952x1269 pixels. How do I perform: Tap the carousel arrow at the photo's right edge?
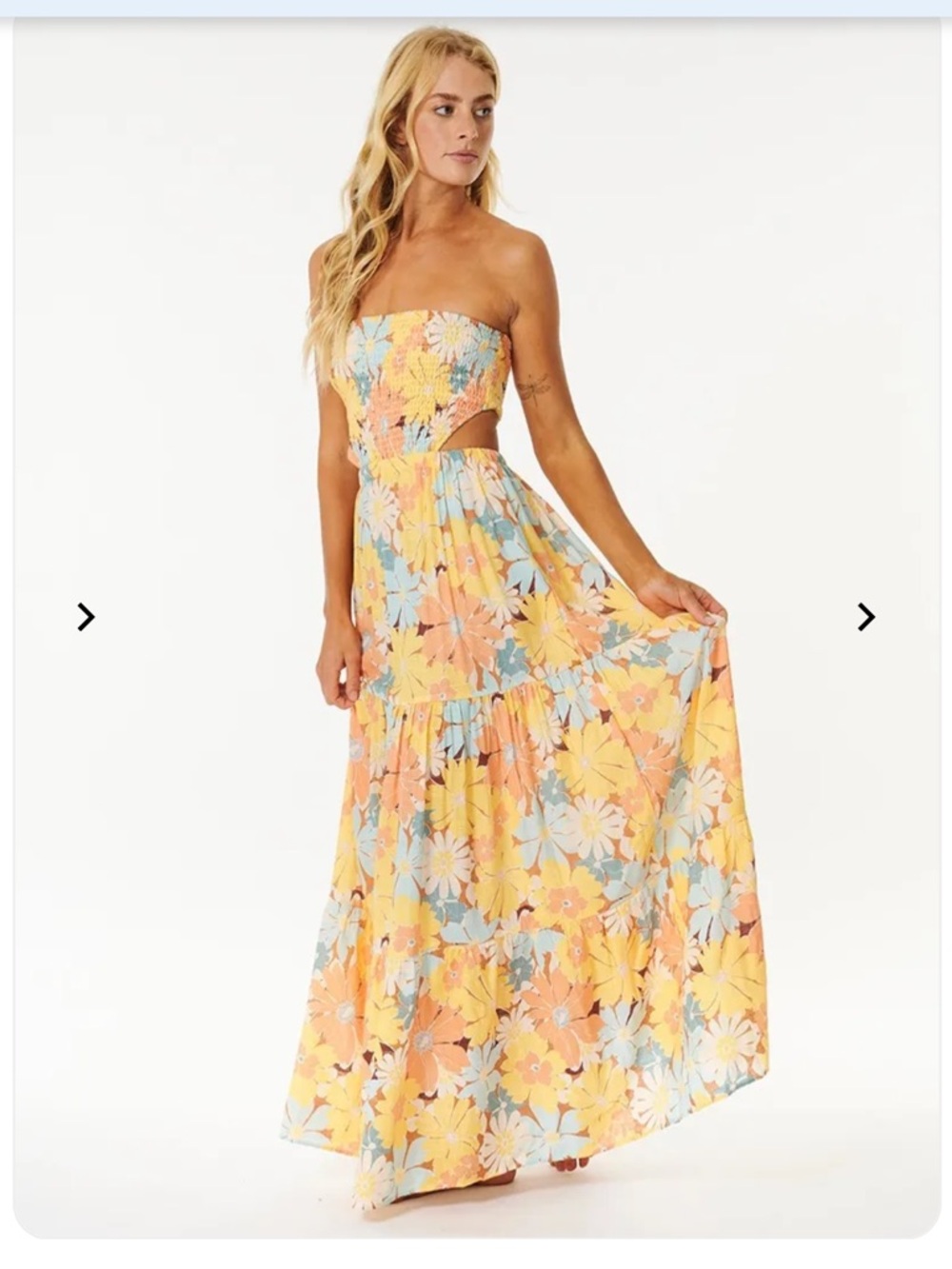click(865, 617)
